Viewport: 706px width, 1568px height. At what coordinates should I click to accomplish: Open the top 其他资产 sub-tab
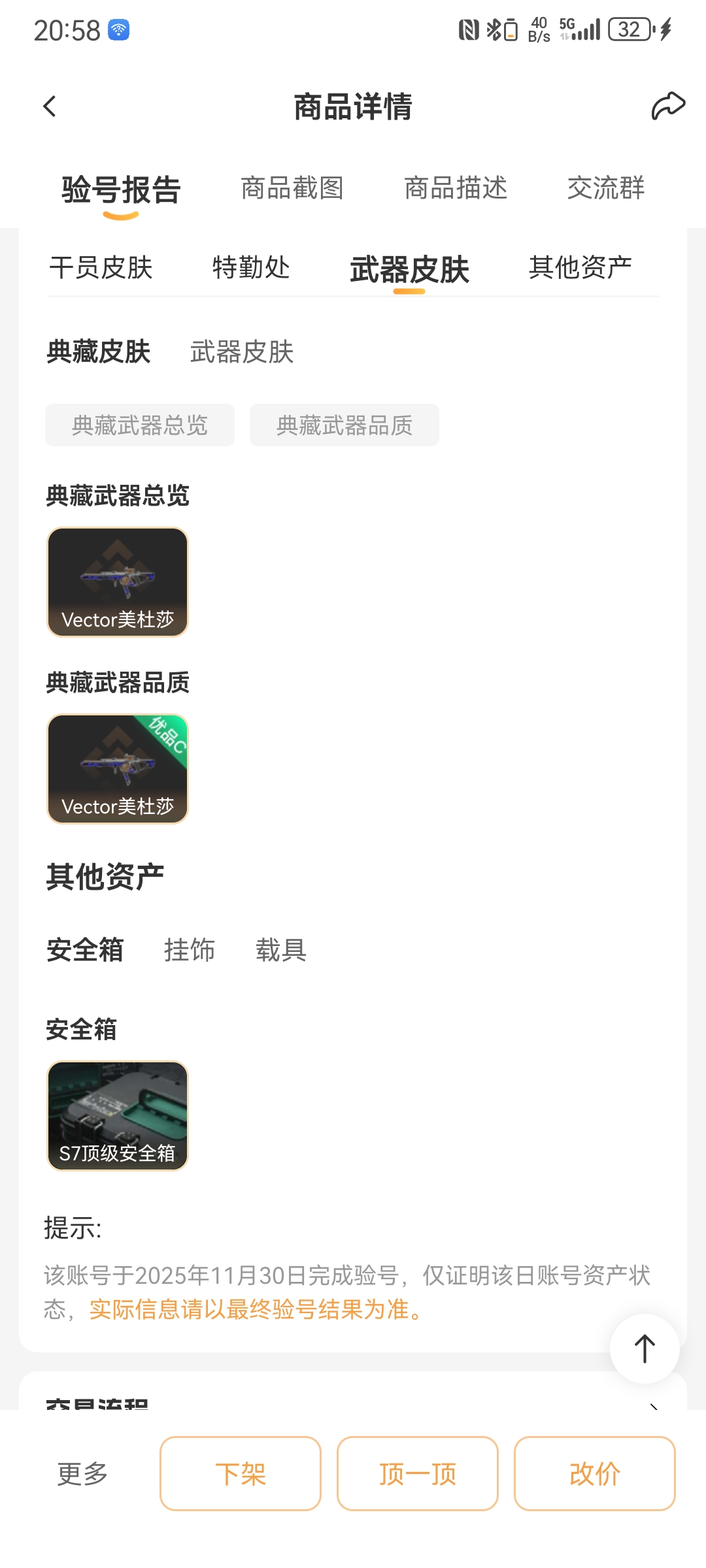(580, 268)
